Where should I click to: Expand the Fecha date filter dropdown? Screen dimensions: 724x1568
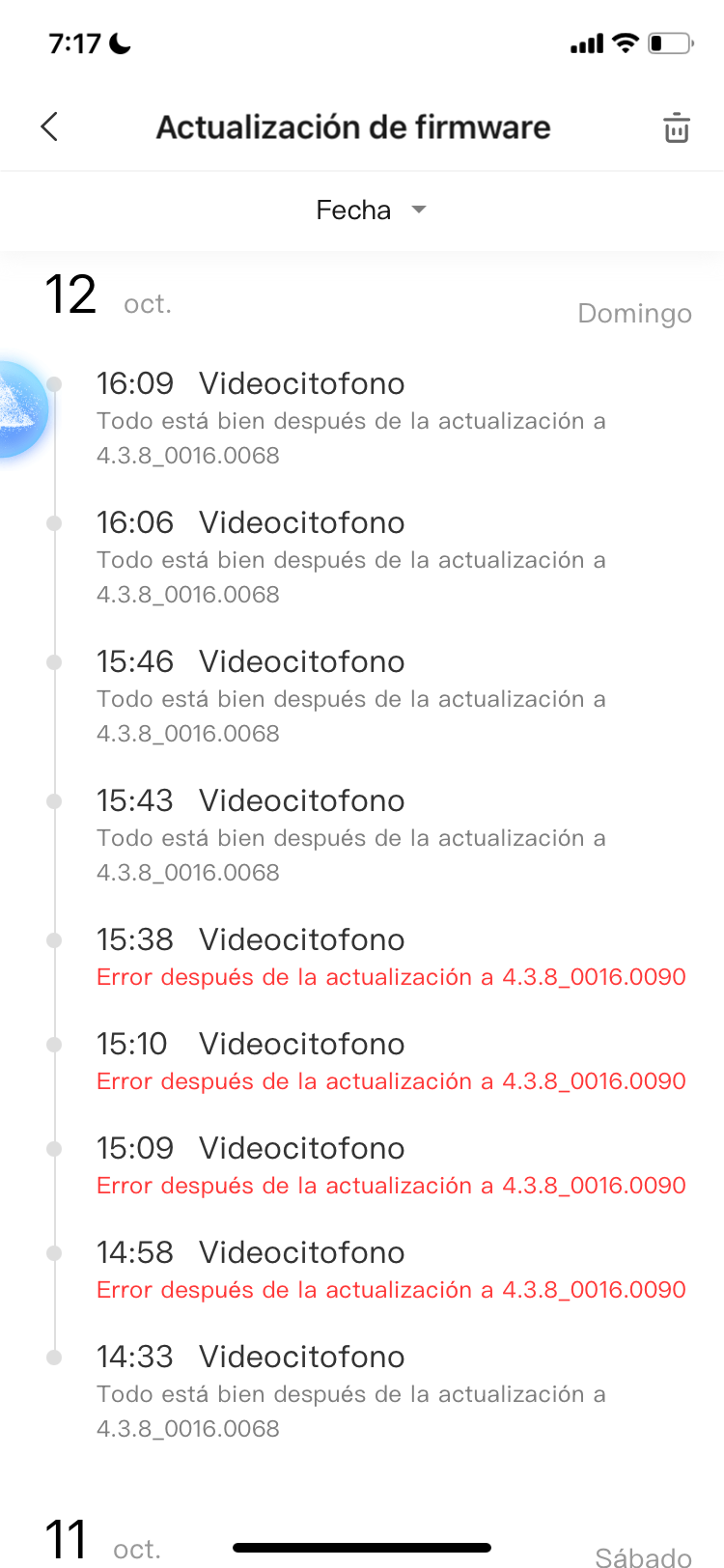(371, 210)
